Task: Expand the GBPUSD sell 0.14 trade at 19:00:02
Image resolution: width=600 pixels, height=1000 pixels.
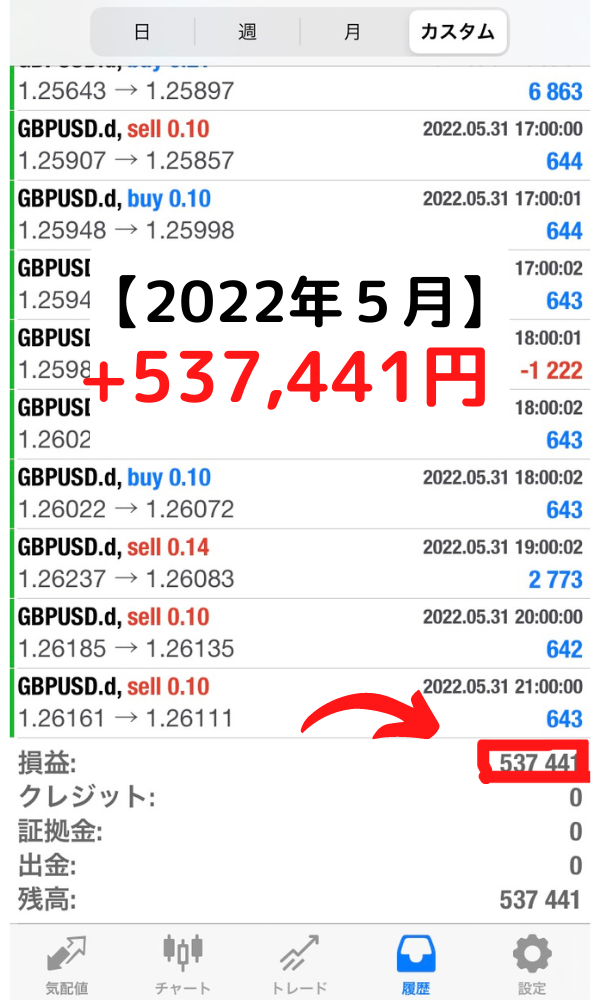Action: click(x=300, y=563)
